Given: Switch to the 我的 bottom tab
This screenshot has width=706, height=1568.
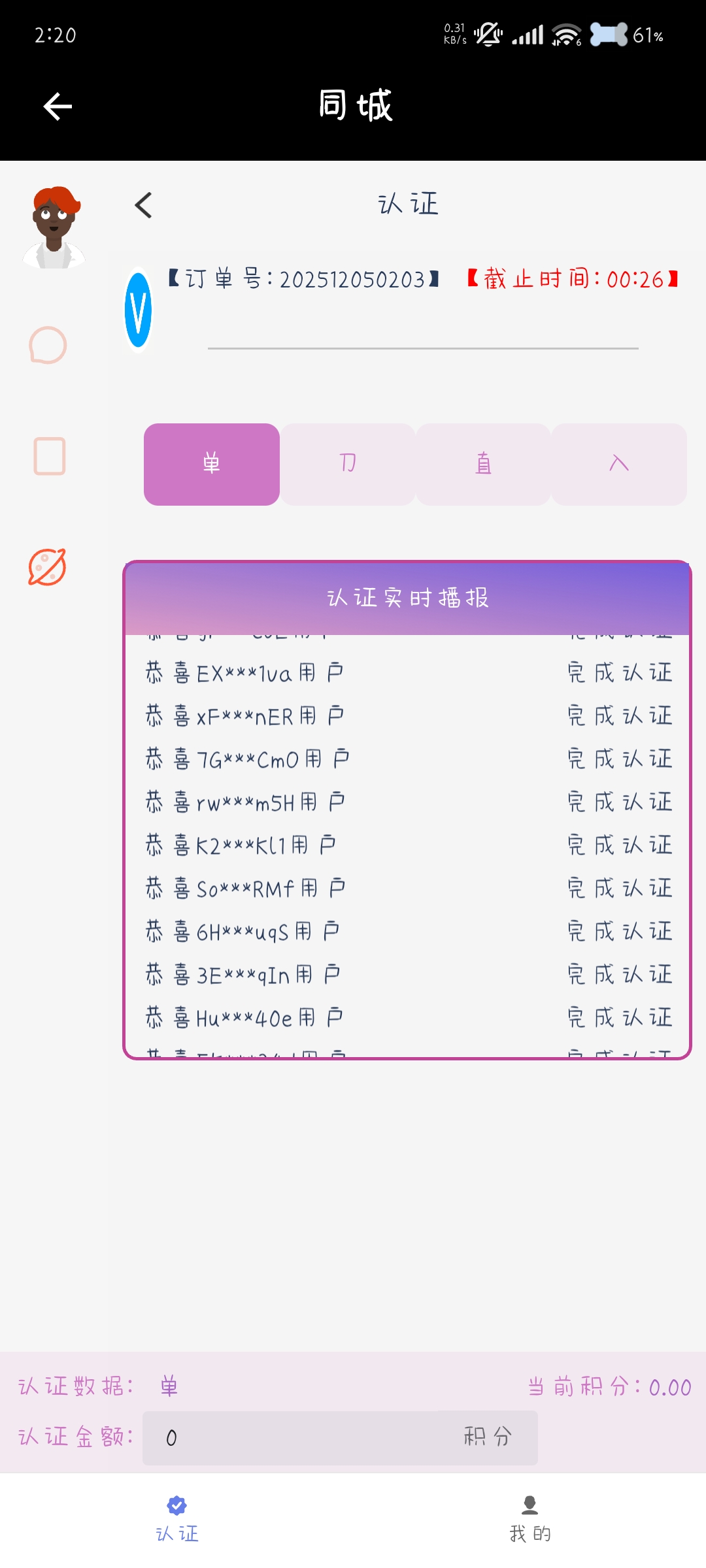Looking at the screenshot, I should [529, 1518].
